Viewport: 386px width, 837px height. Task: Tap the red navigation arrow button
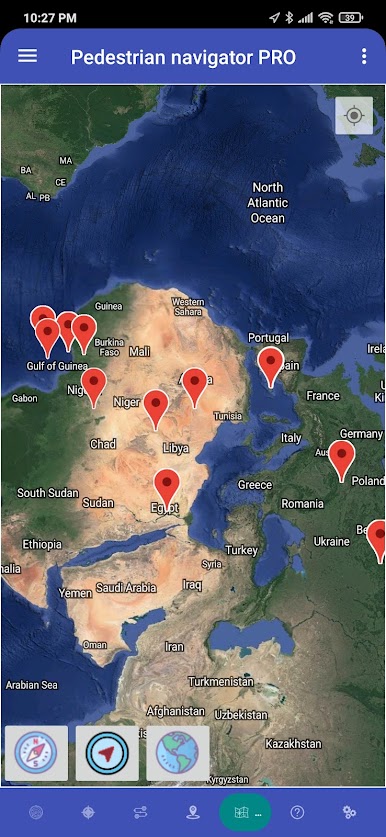[x=107, y=753]
